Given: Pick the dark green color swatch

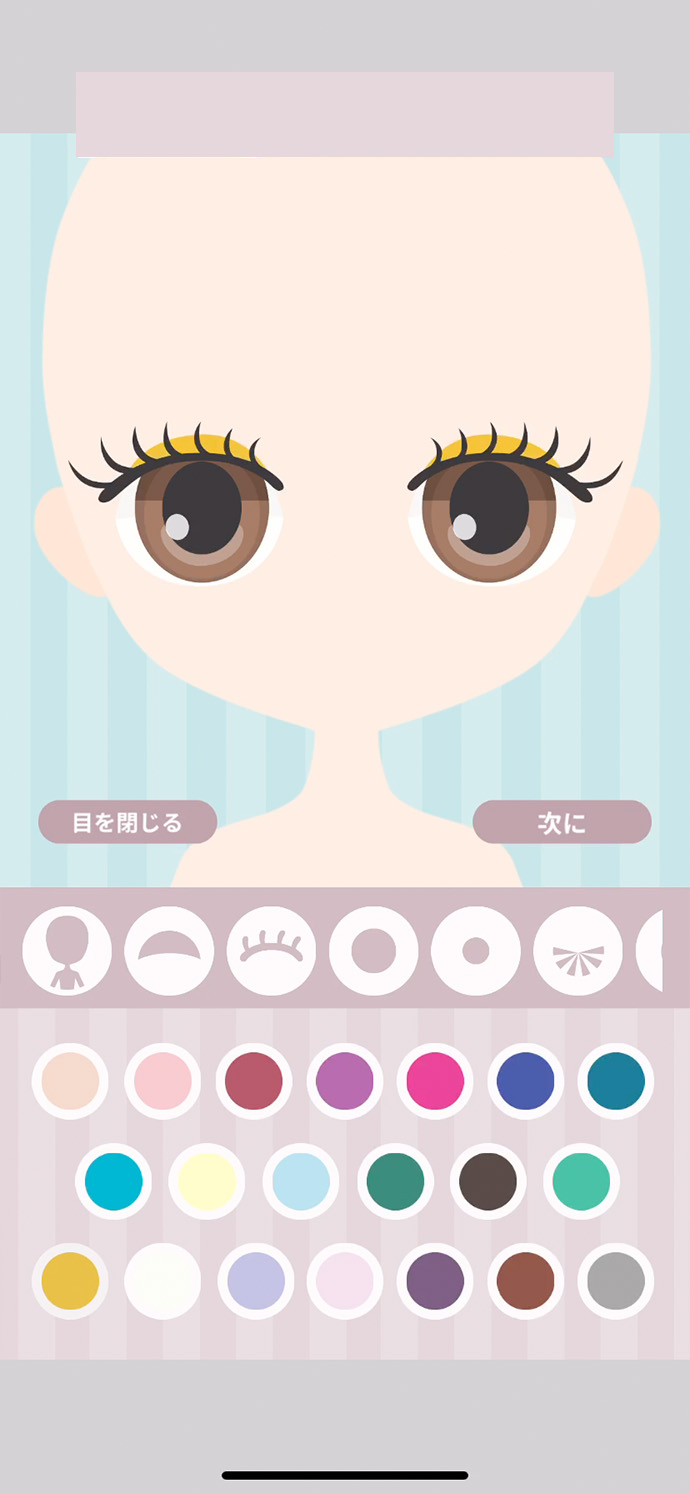Looking at the screenshot, I should pyautogui.click(x=395, y=1181).
